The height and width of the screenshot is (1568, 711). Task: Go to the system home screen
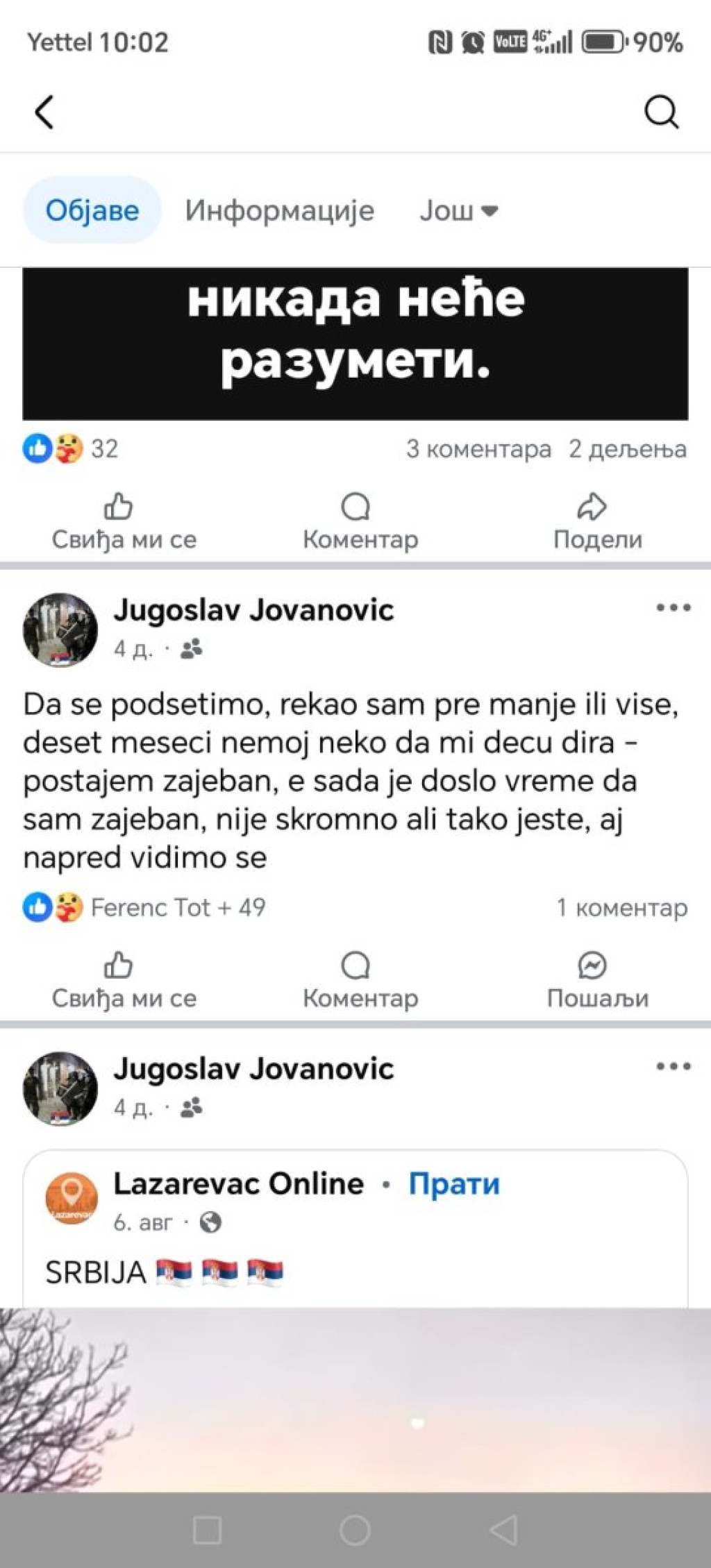click(x=355, y=1530)
